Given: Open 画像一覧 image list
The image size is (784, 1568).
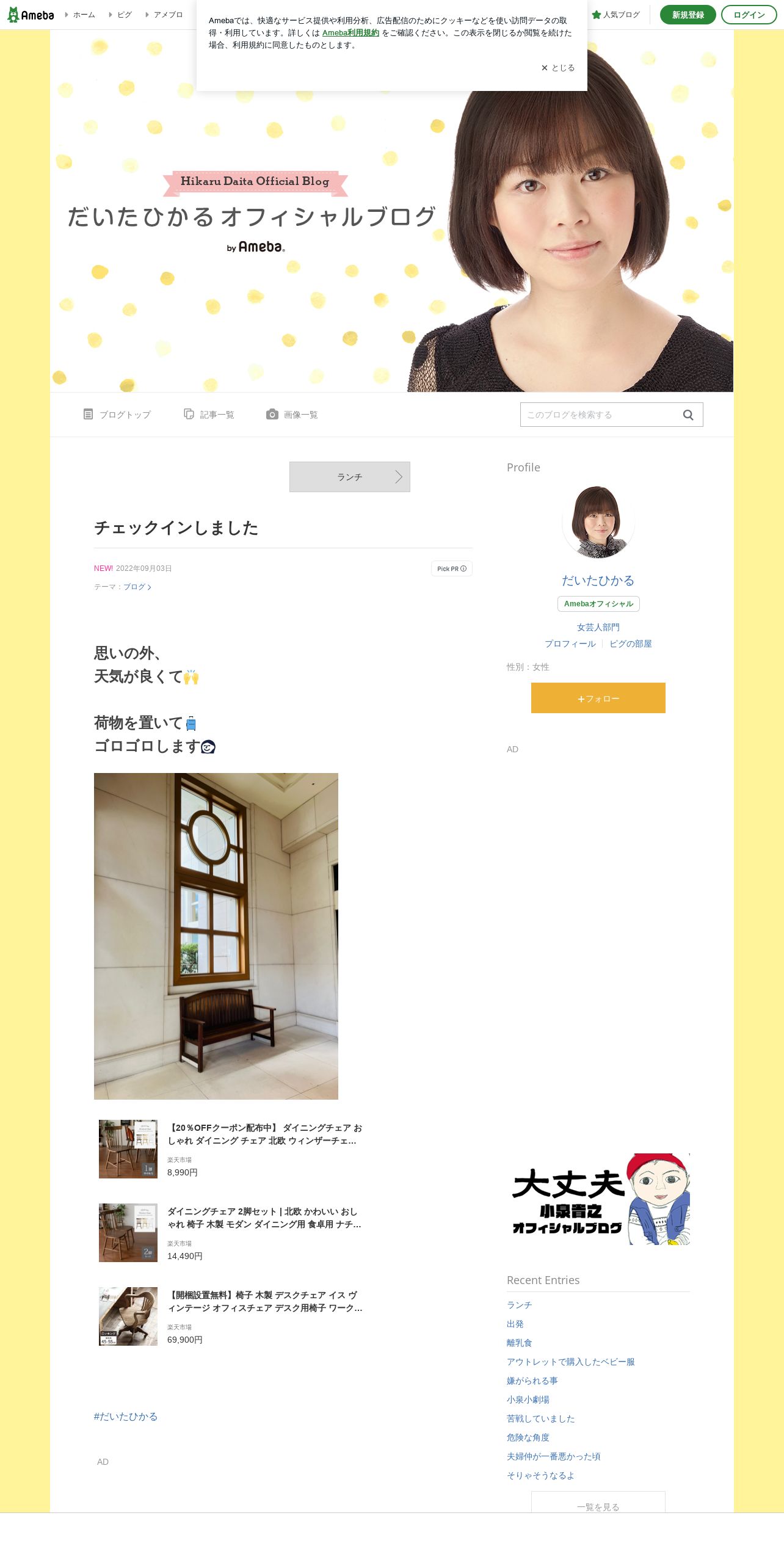Looking at the screenshot, I should pyautogui.click(x=292, y=415).
